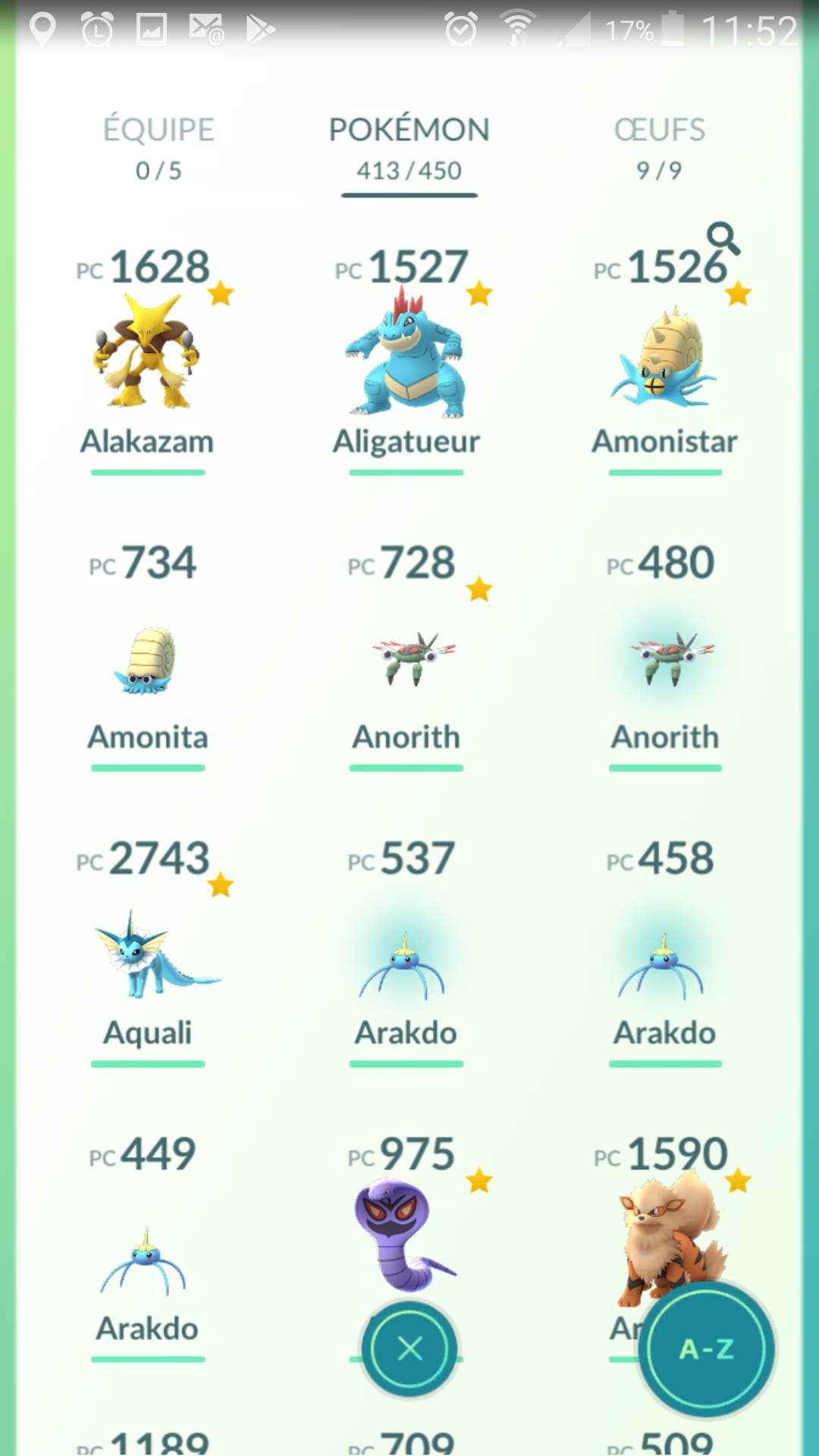The width and height of the screenshot is (819, 1456).
Task: Switch to the ŒUFS tab
Action: click(659, 148)
